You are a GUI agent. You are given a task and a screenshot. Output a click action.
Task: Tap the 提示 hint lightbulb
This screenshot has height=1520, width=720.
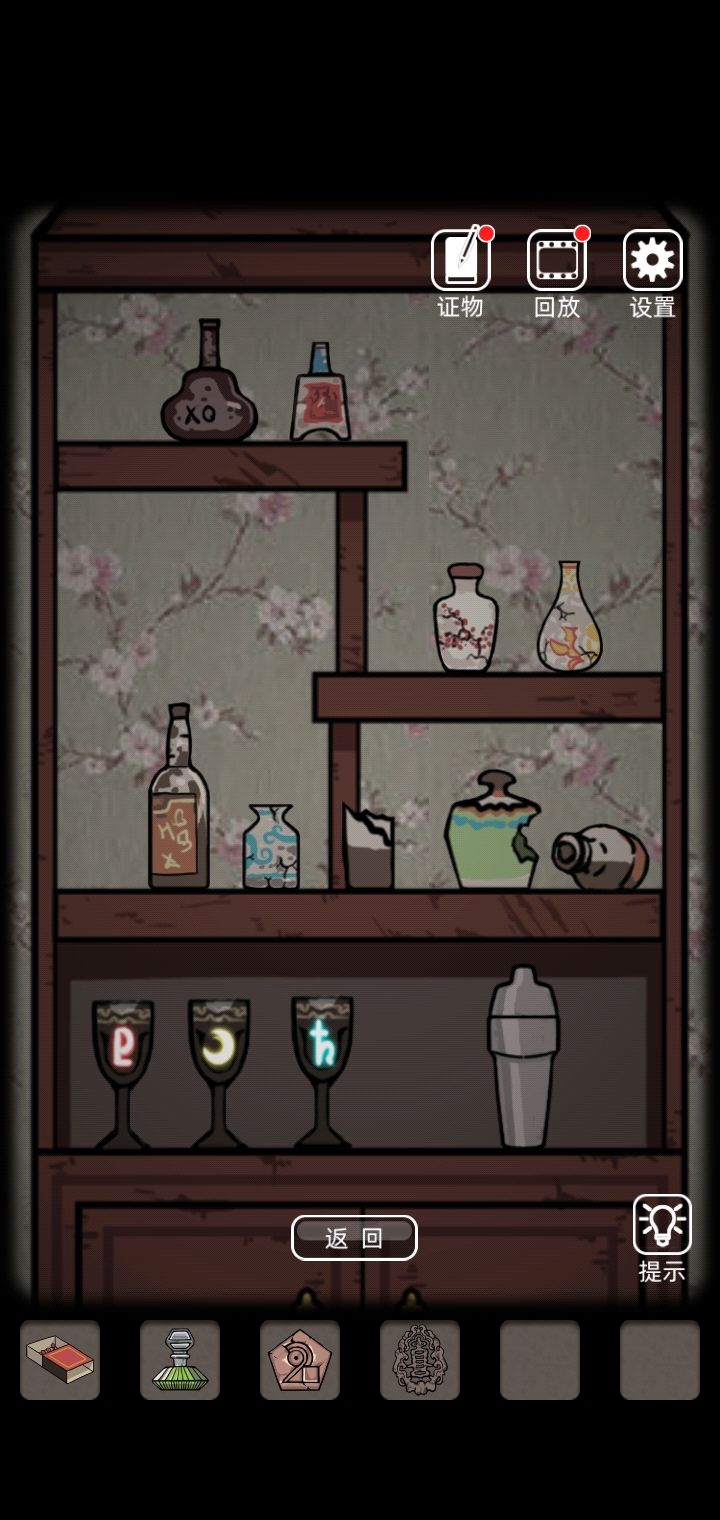click(660, 1223)
